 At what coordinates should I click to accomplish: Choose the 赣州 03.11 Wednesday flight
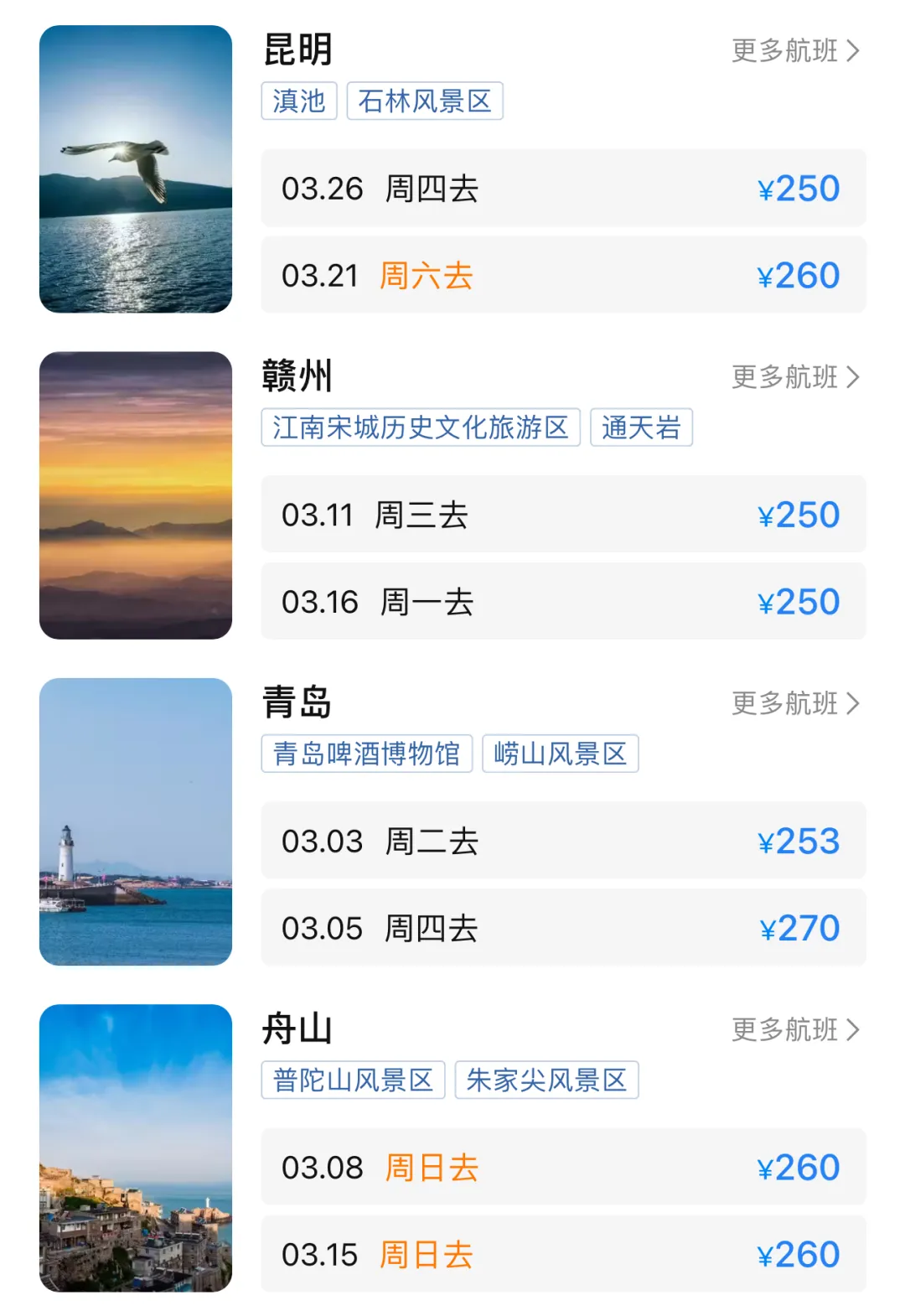tap(563, 515)
